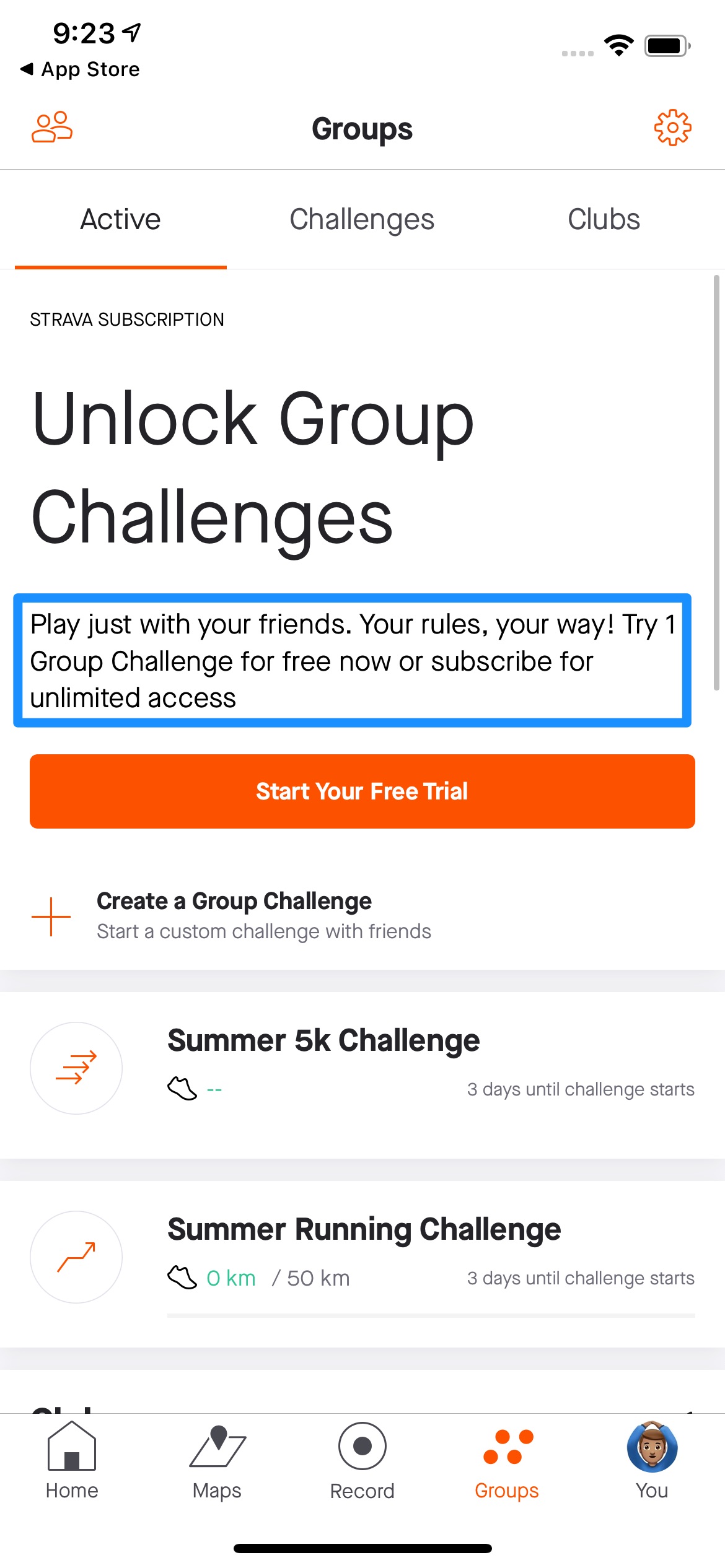The height and width of the screenshot is (1568, 725).
Task: Tap the plus icon to create a challenge
Action: [x=50, y=915]
